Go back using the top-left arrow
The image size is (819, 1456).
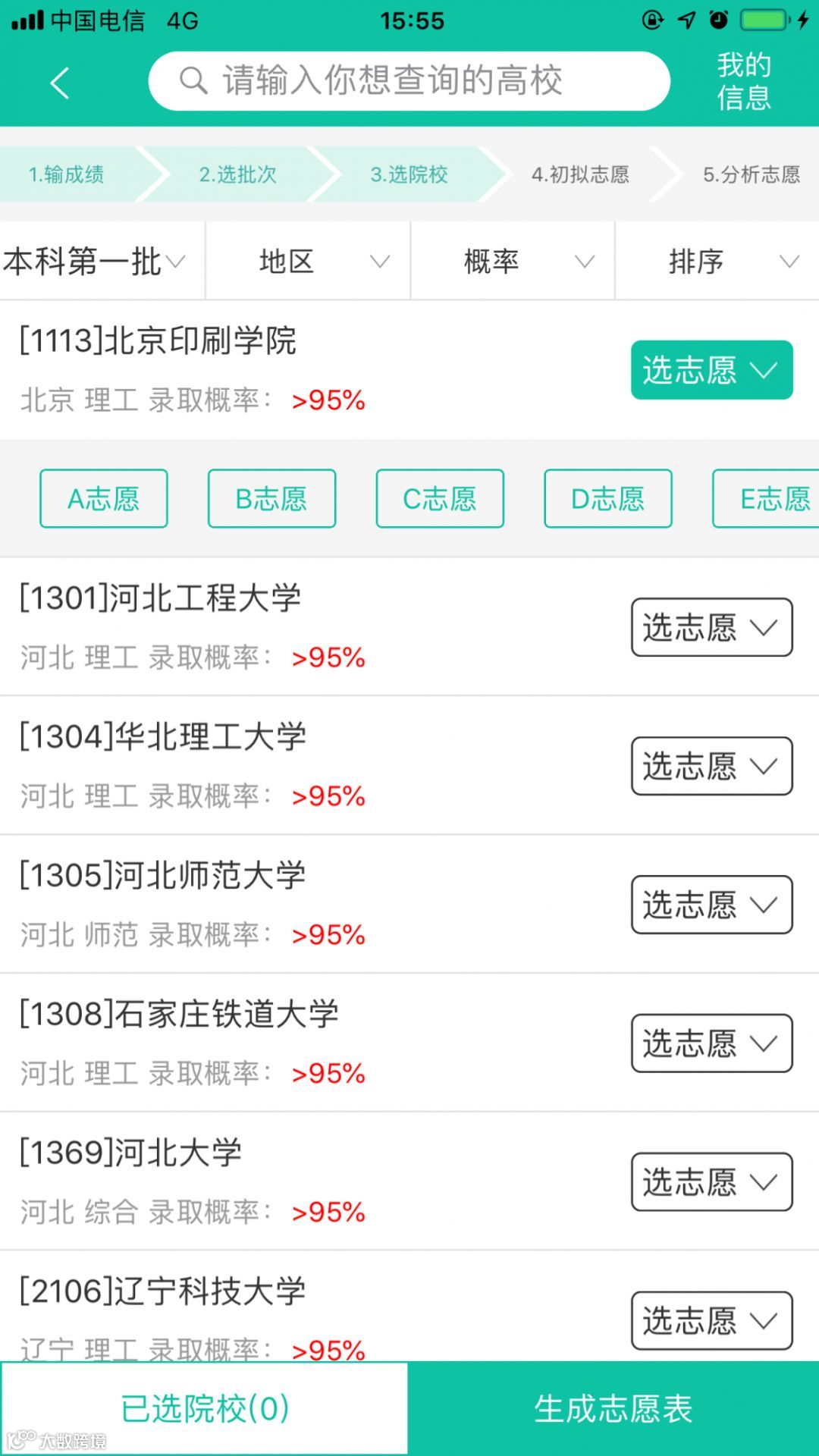pyautogui.click(x=59, y=83)
